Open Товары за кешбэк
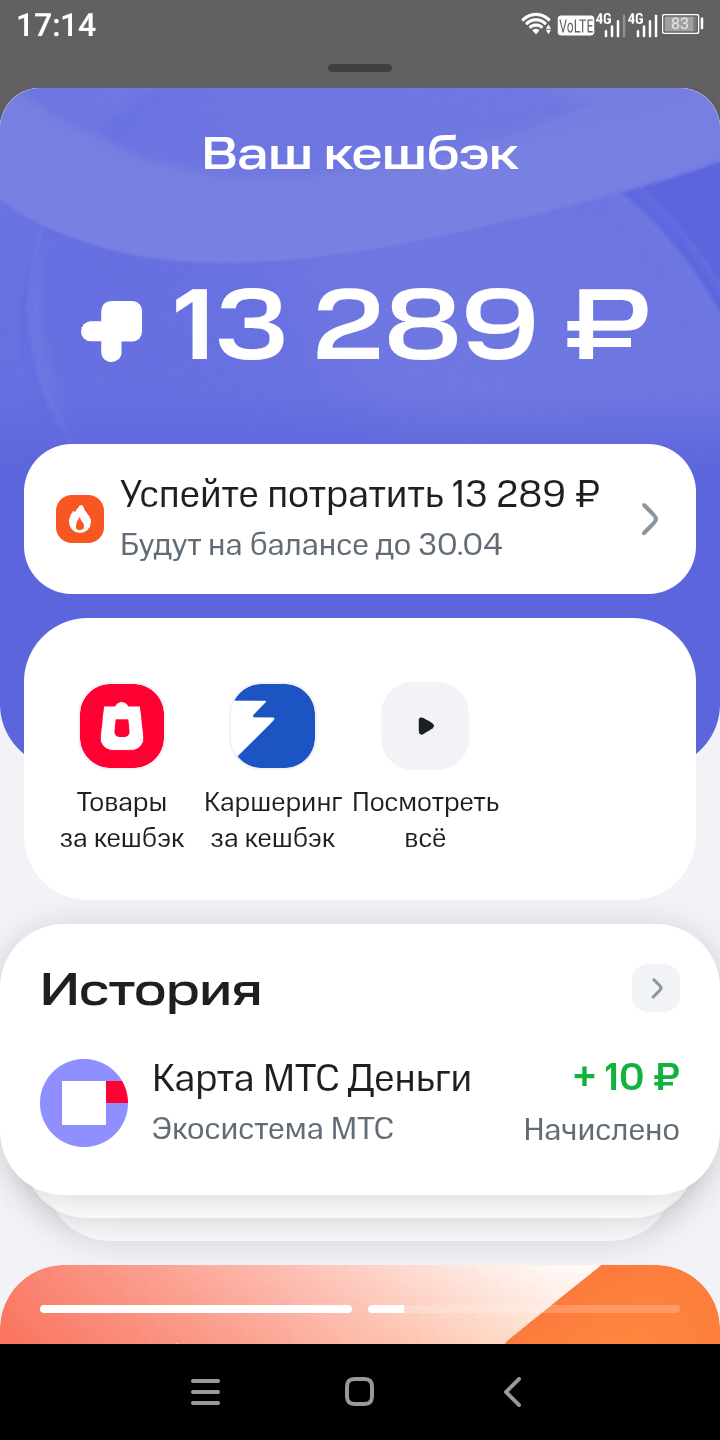Viewport: 720px width, 1440px height. 122,726
